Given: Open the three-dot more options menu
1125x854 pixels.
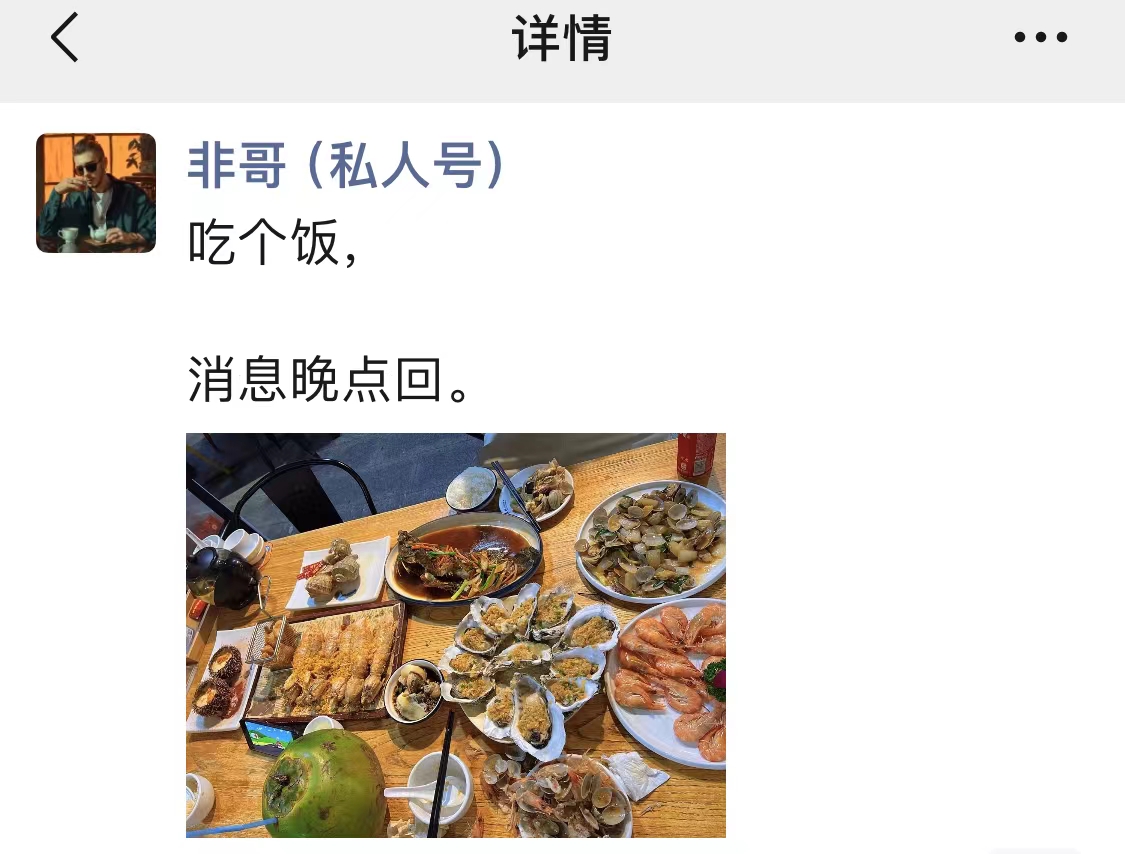Looking at the screenshot, I should (x=1040, y=38).
